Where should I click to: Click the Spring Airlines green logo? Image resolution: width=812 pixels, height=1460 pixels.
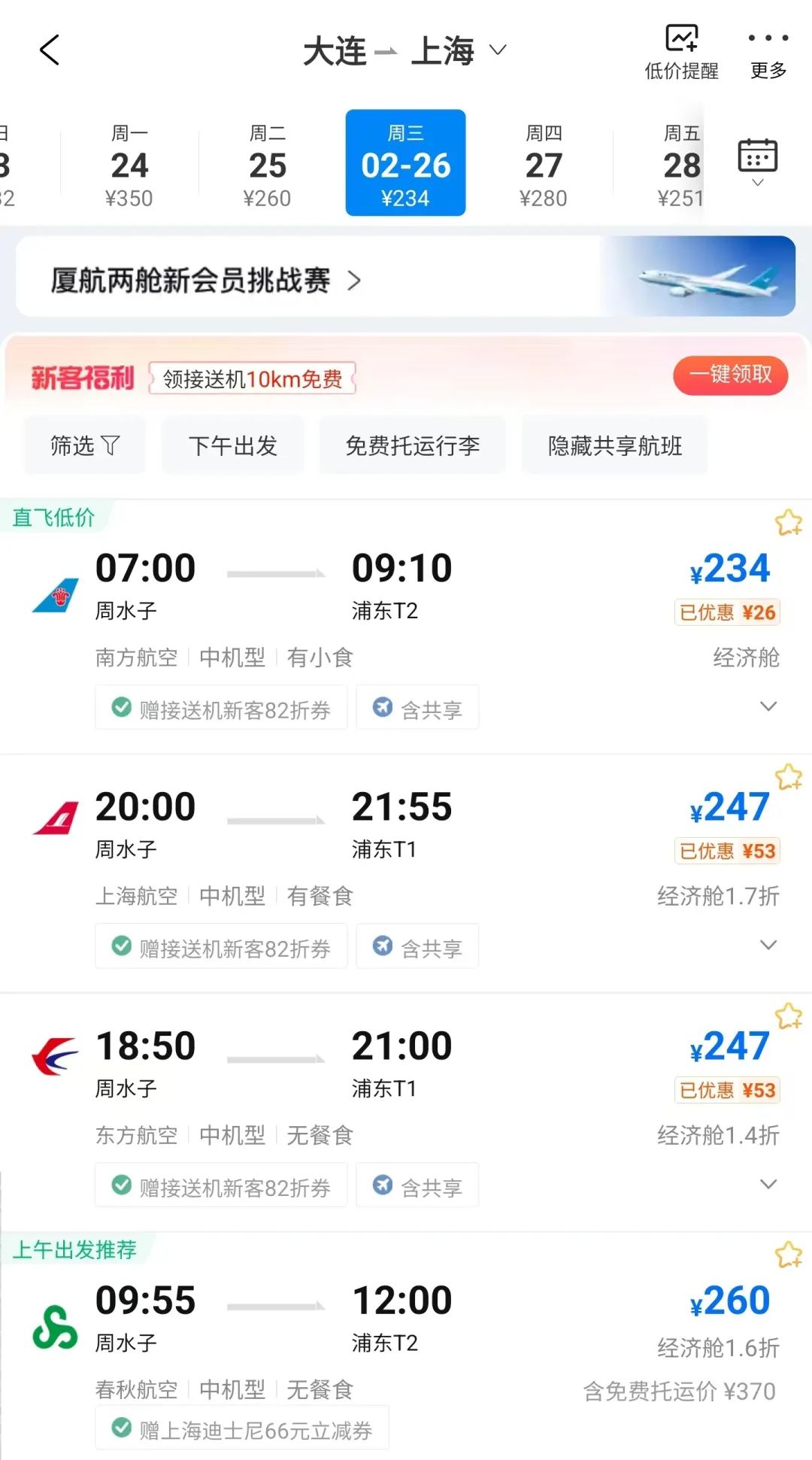54,1326
